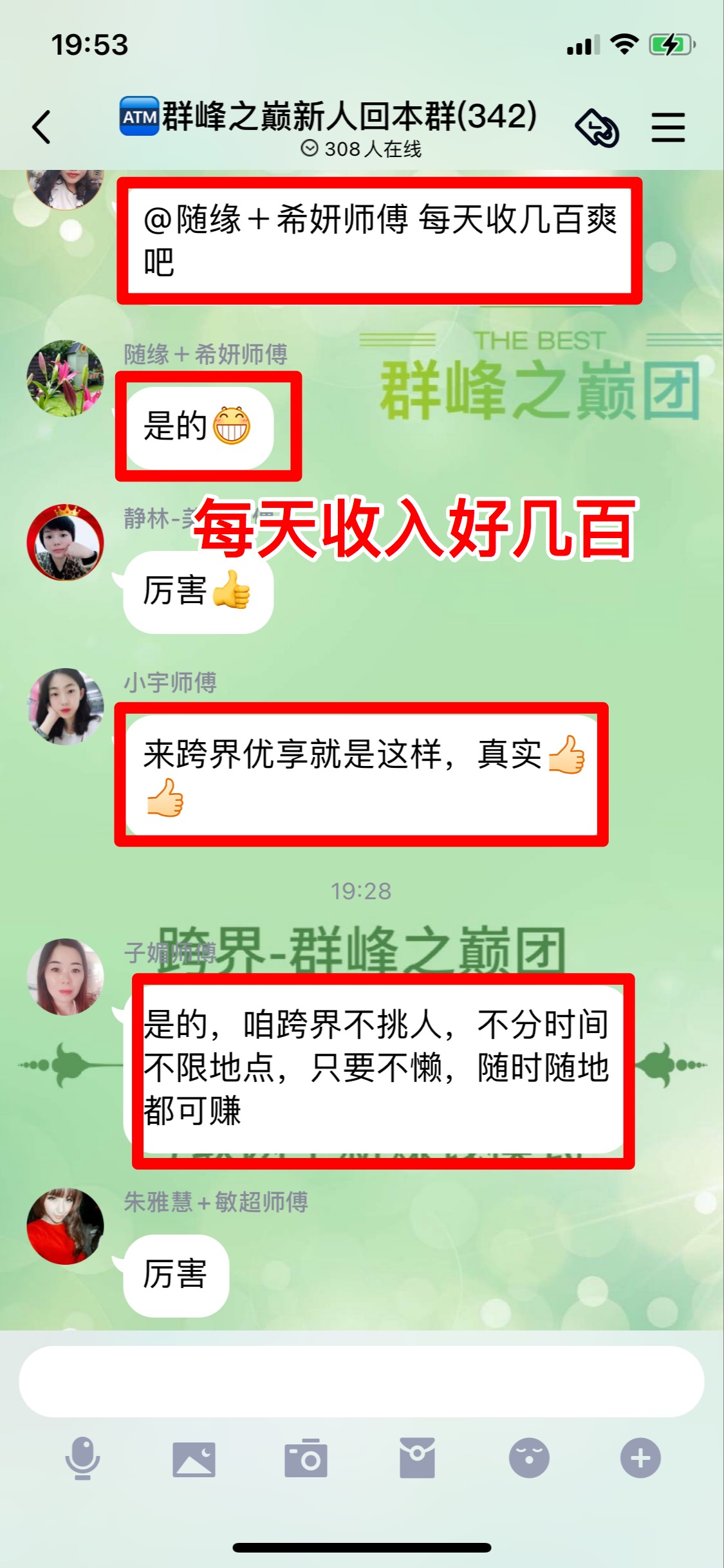Start voice input with the microphone
Screen dimensions: 724x1568
point(82,1459)
